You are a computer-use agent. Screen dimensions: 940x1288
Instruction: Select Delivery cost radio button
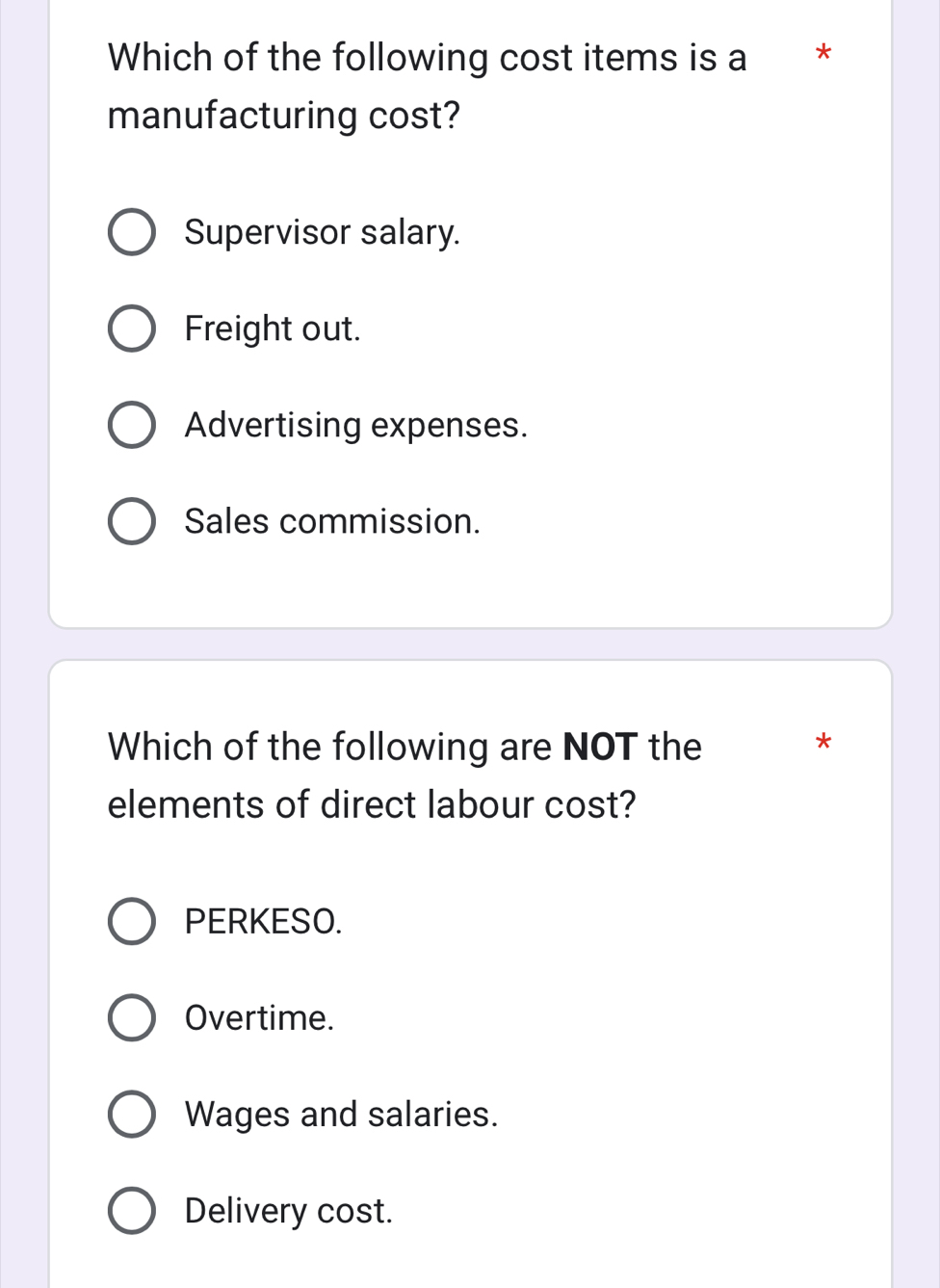(131, 1211)
